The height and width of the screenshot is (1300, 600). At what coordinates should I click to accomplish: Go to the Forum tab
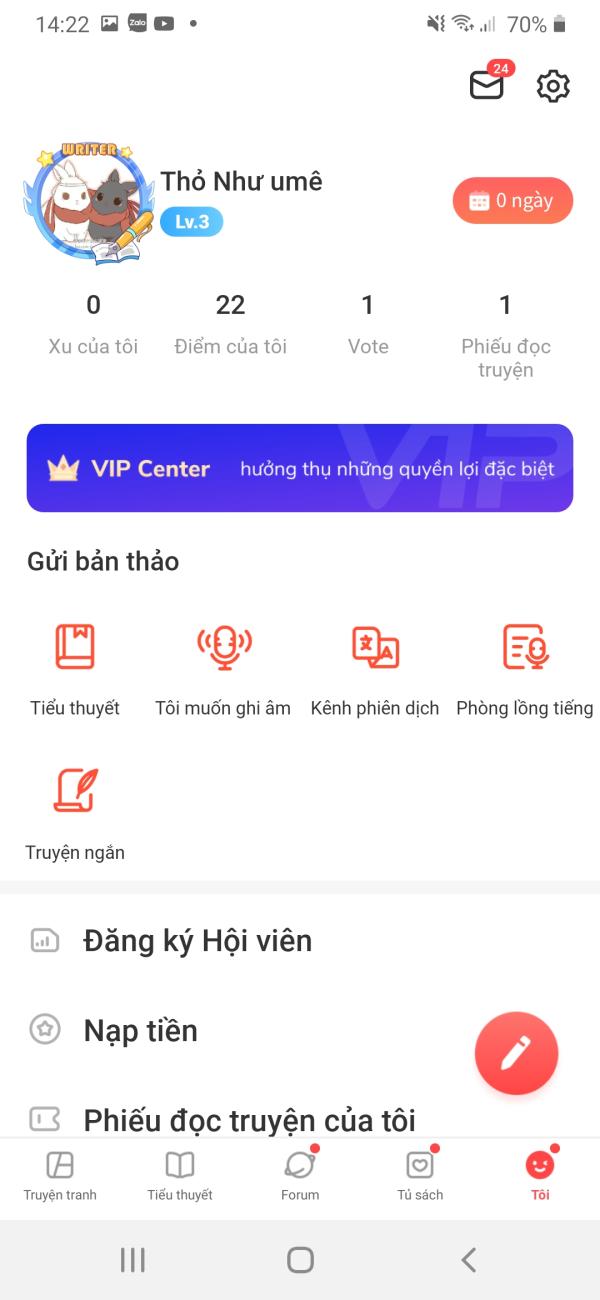coord(300,1175)
